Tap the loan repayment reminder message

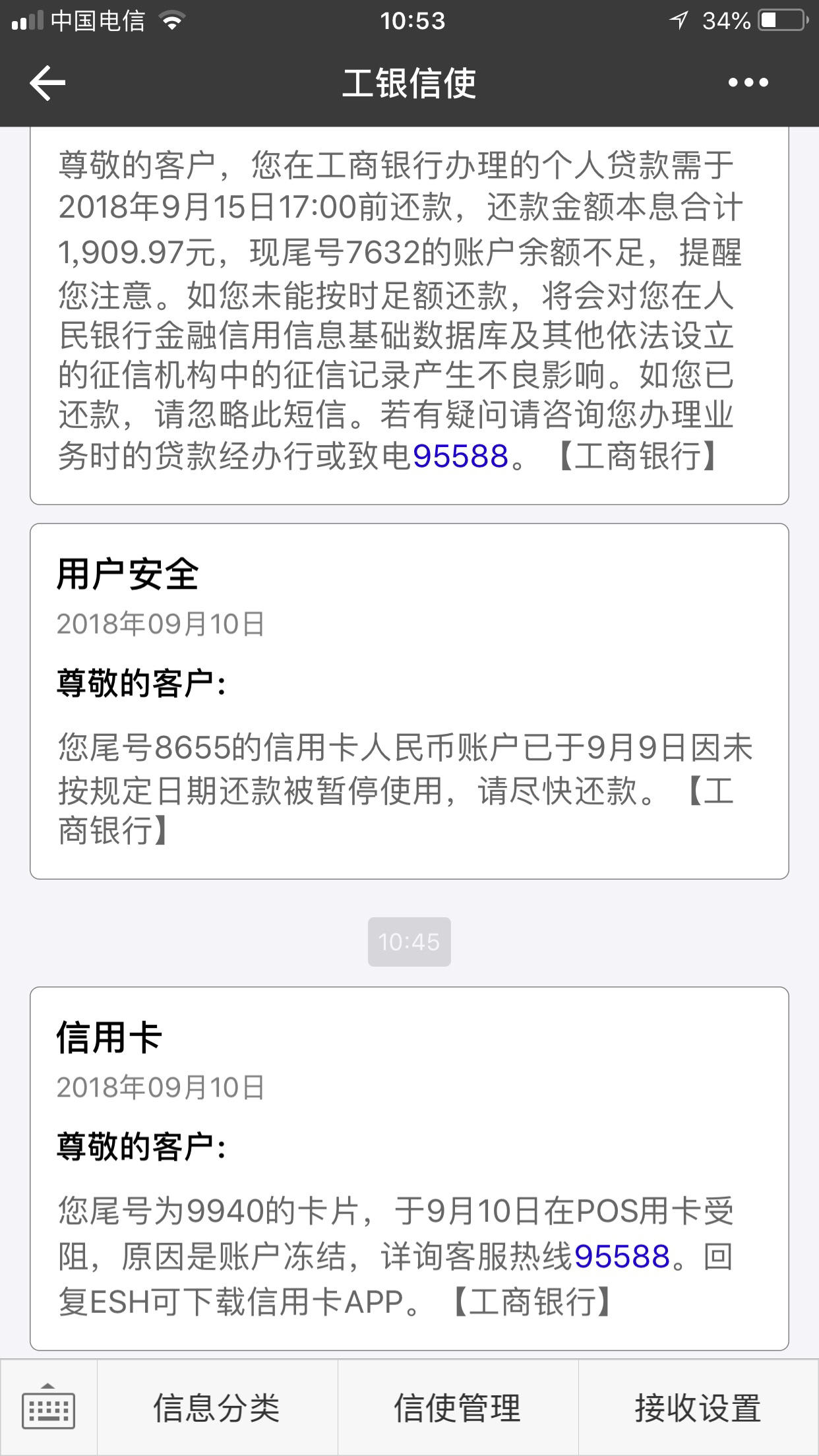[409, 310]
